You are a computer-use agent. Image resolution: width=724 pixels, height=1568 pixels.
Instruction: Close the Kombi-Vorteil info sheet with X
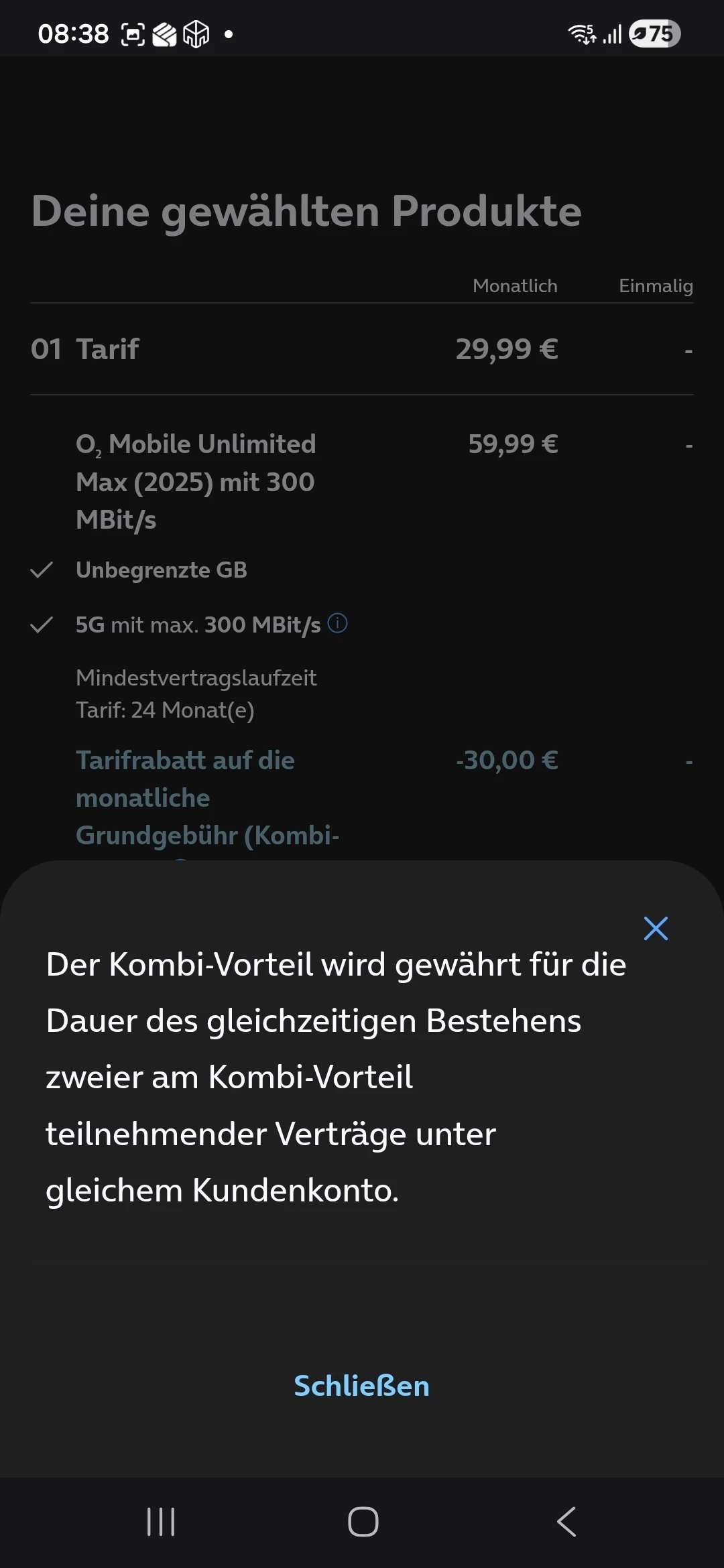pos(656,928)
